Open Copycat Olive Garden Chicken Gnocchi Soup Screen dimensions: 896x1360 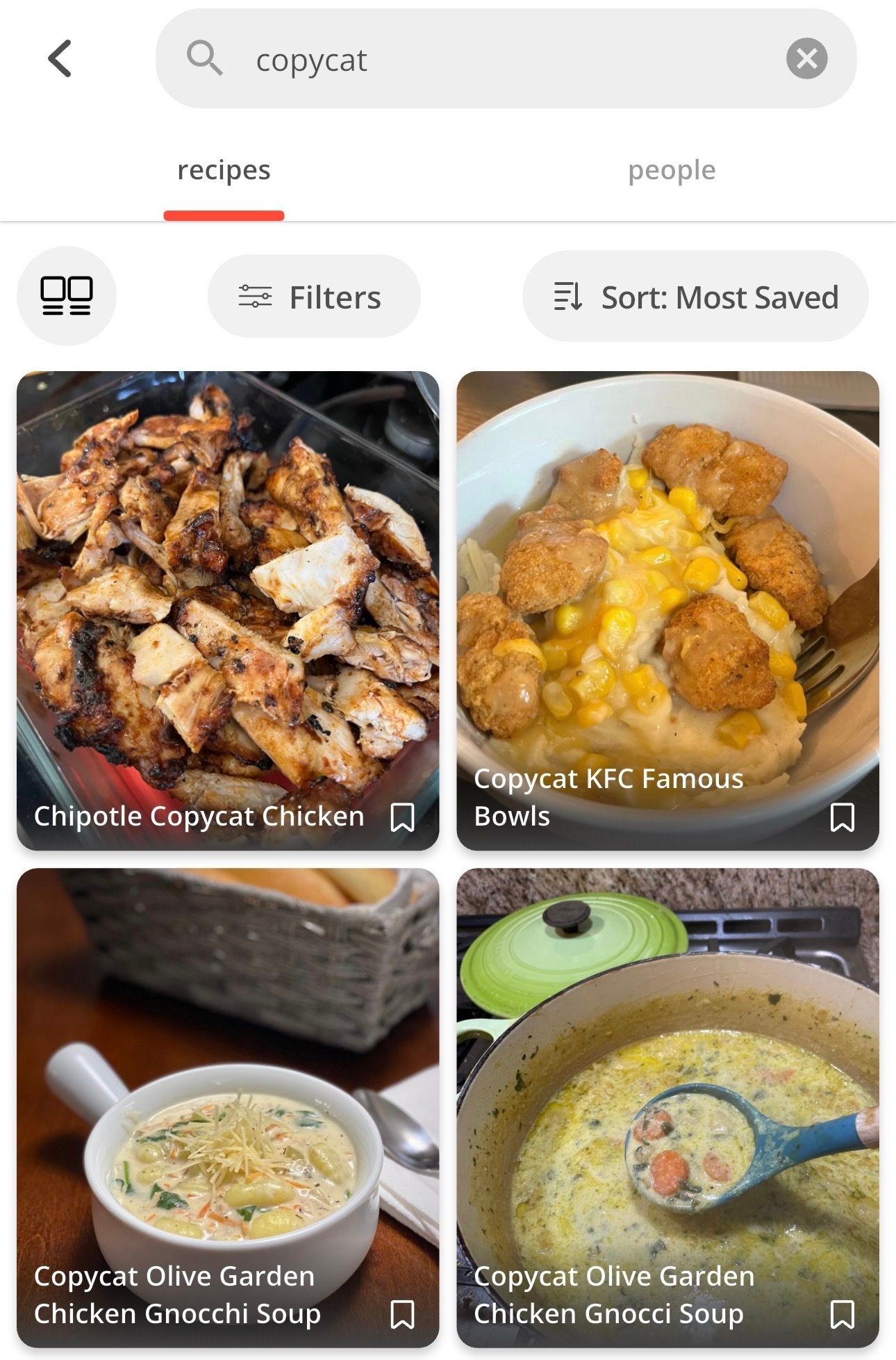(x=228, y=1084)
